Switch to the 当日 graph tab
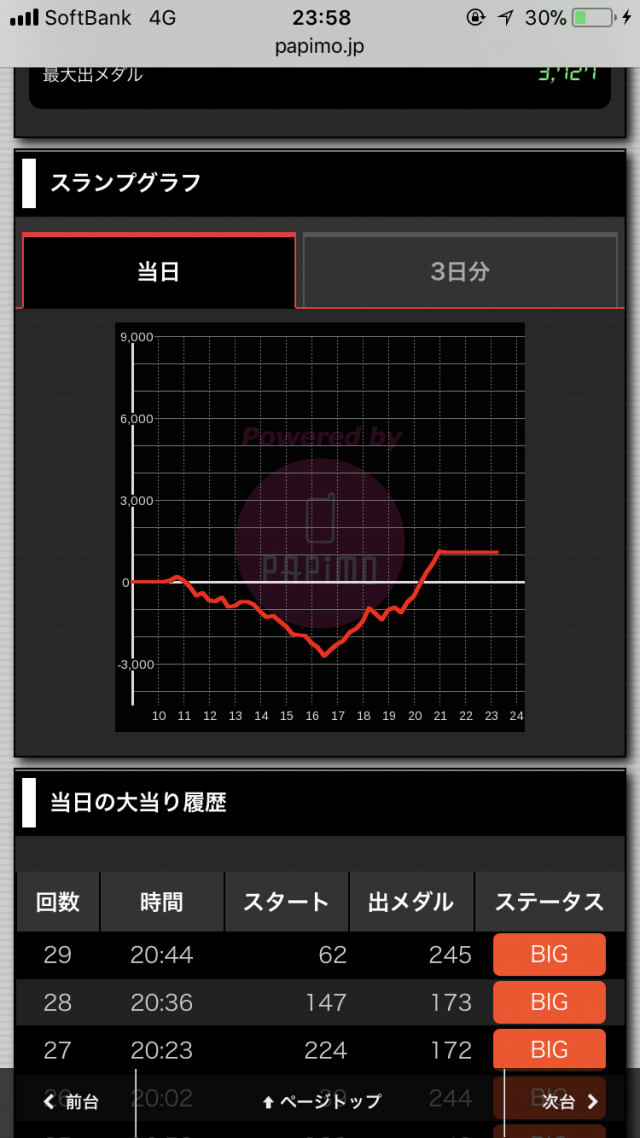The image size is (640, 1138). point(159,271)
